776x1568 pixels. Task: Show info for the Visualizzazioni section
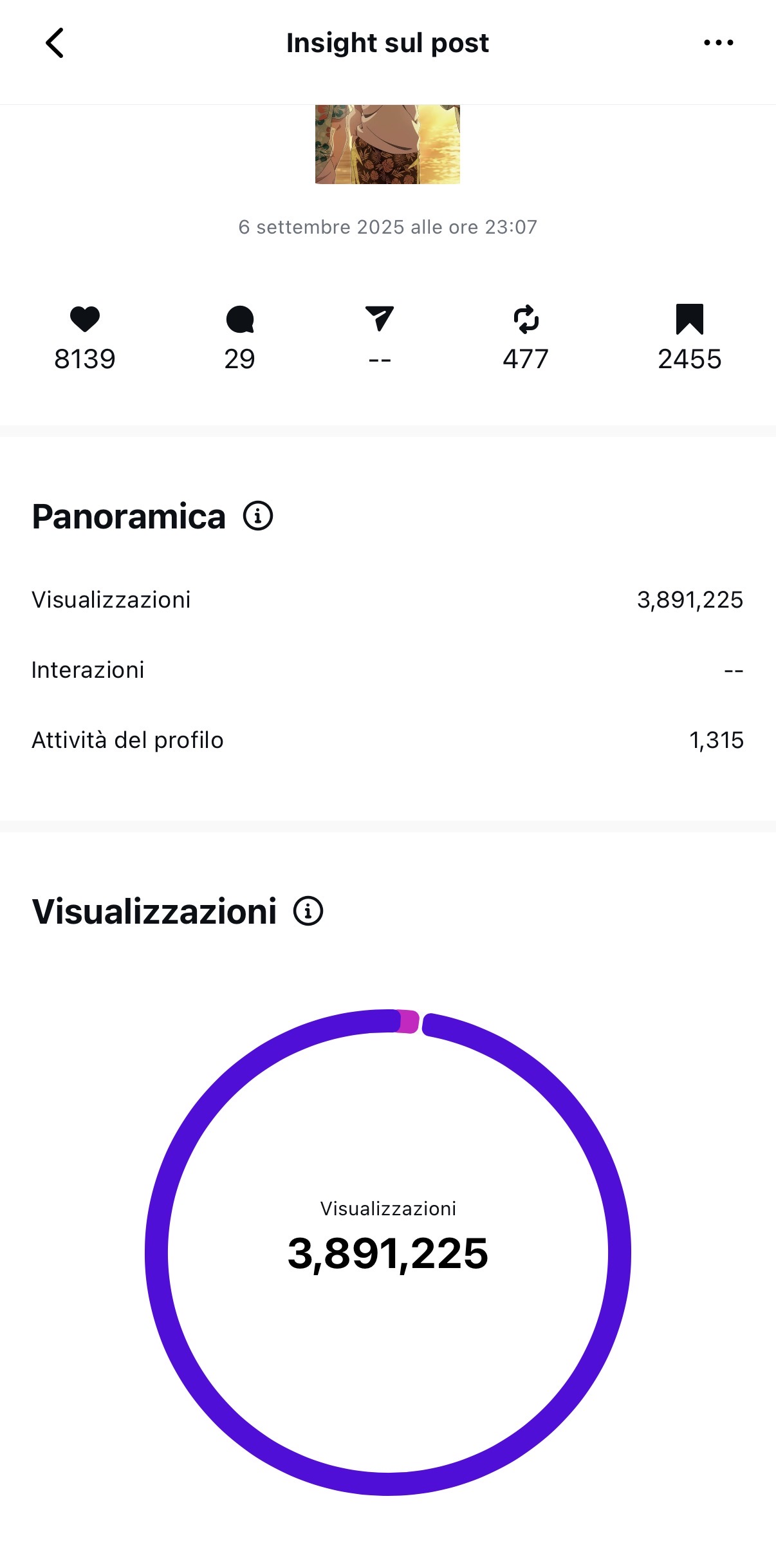[x=308, y=911]
